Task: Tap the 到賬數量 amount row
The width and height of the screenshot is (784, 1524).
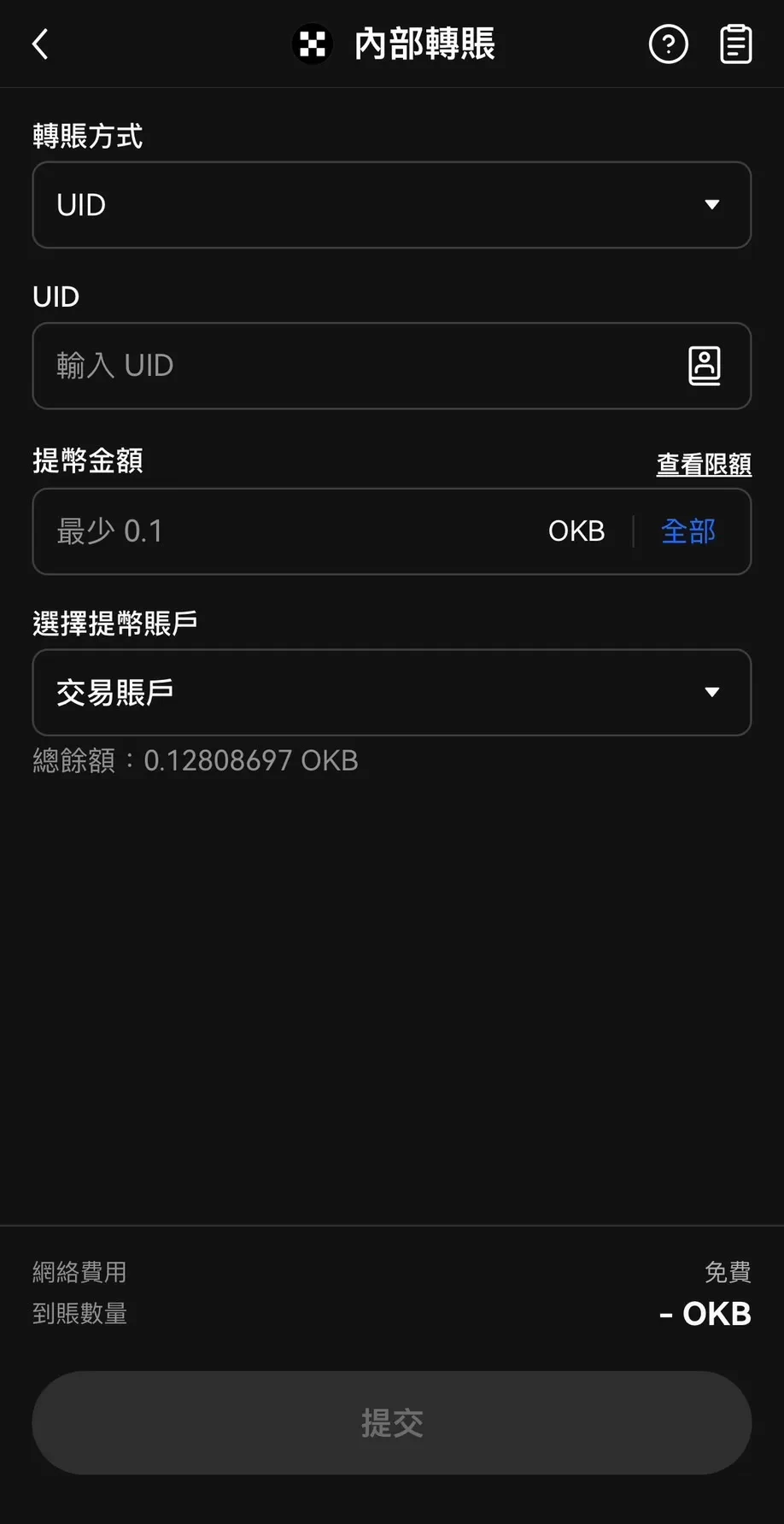Action: 80,1313
